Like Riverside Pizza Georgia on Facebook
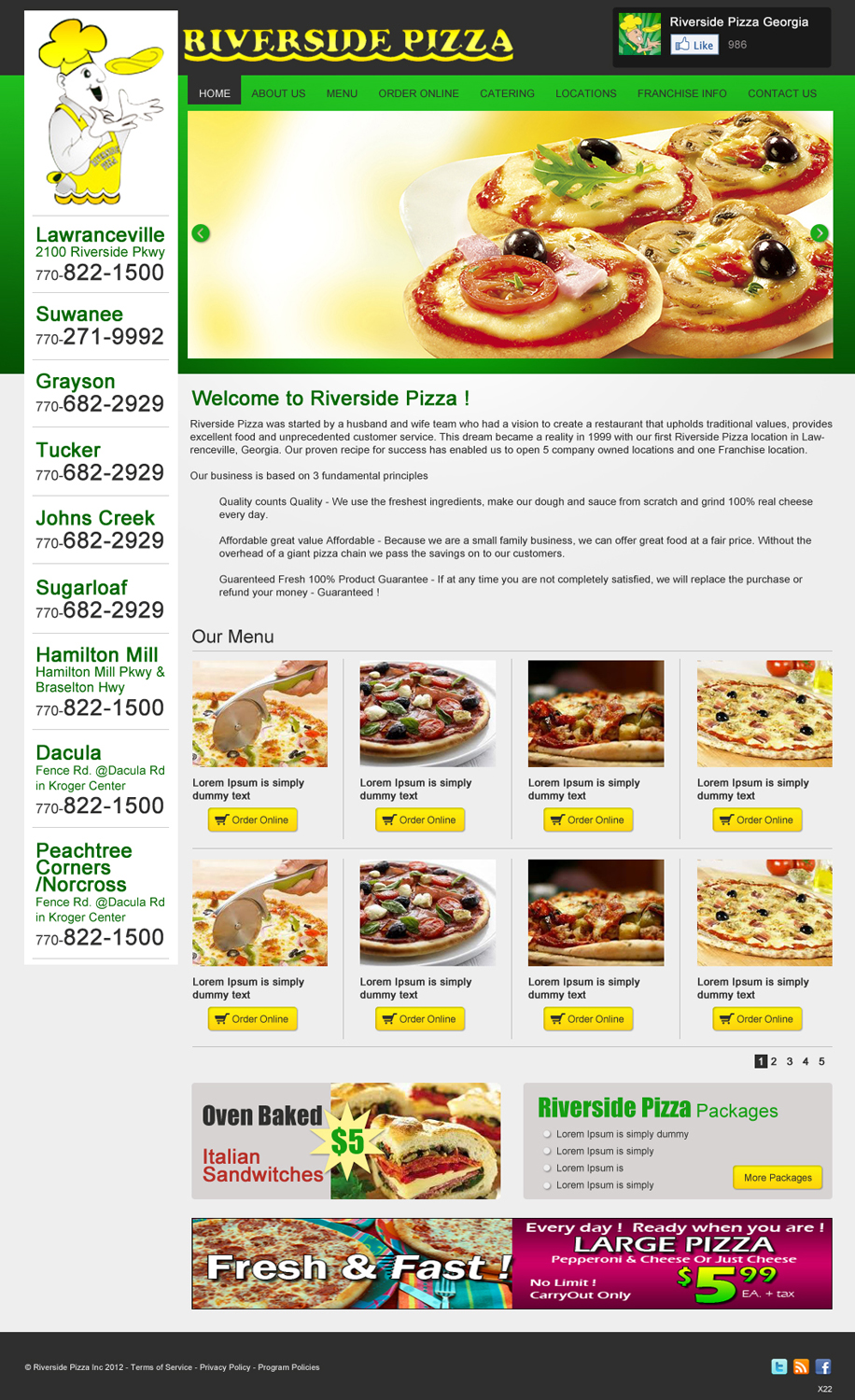Viewport: 855px width, 1400px height. 694,45
